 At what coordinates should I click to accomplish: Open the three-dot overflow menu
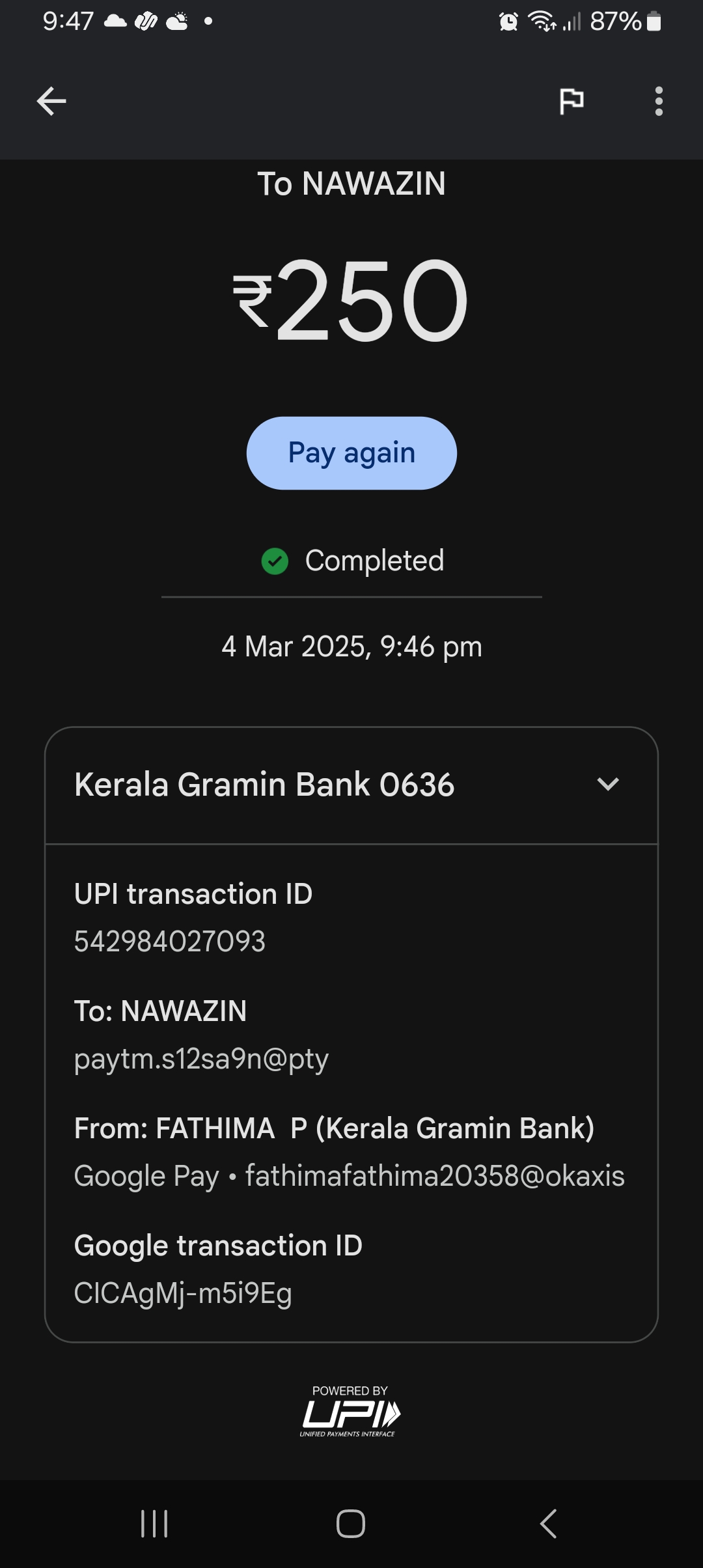[659, 102]
